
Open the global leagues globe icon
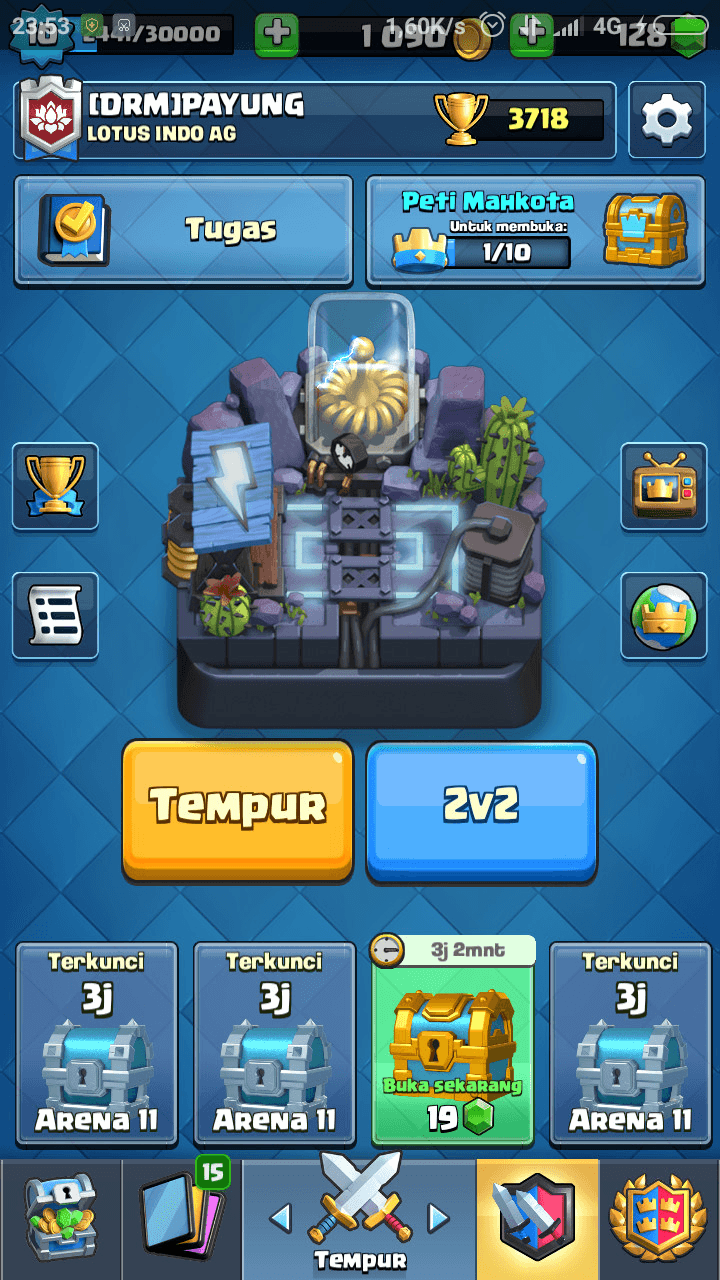pos(664,614)
